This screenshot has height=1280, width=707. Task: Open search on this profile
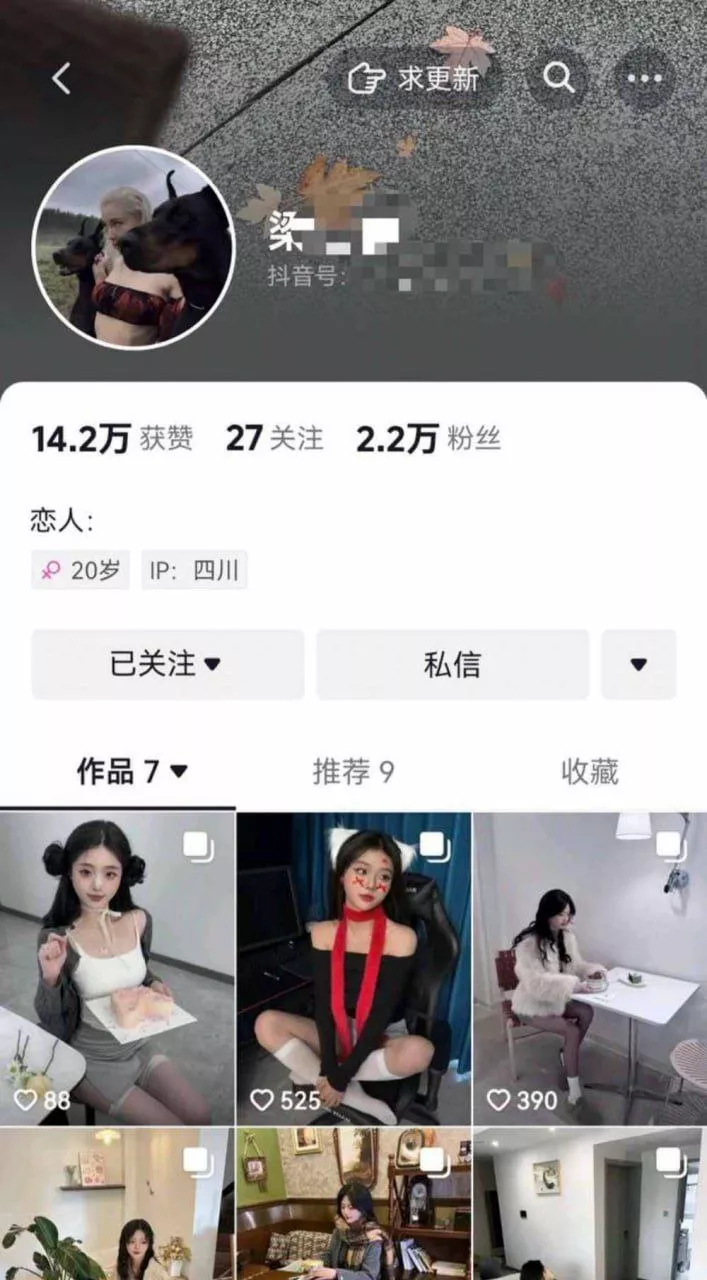tap(558, 78)
